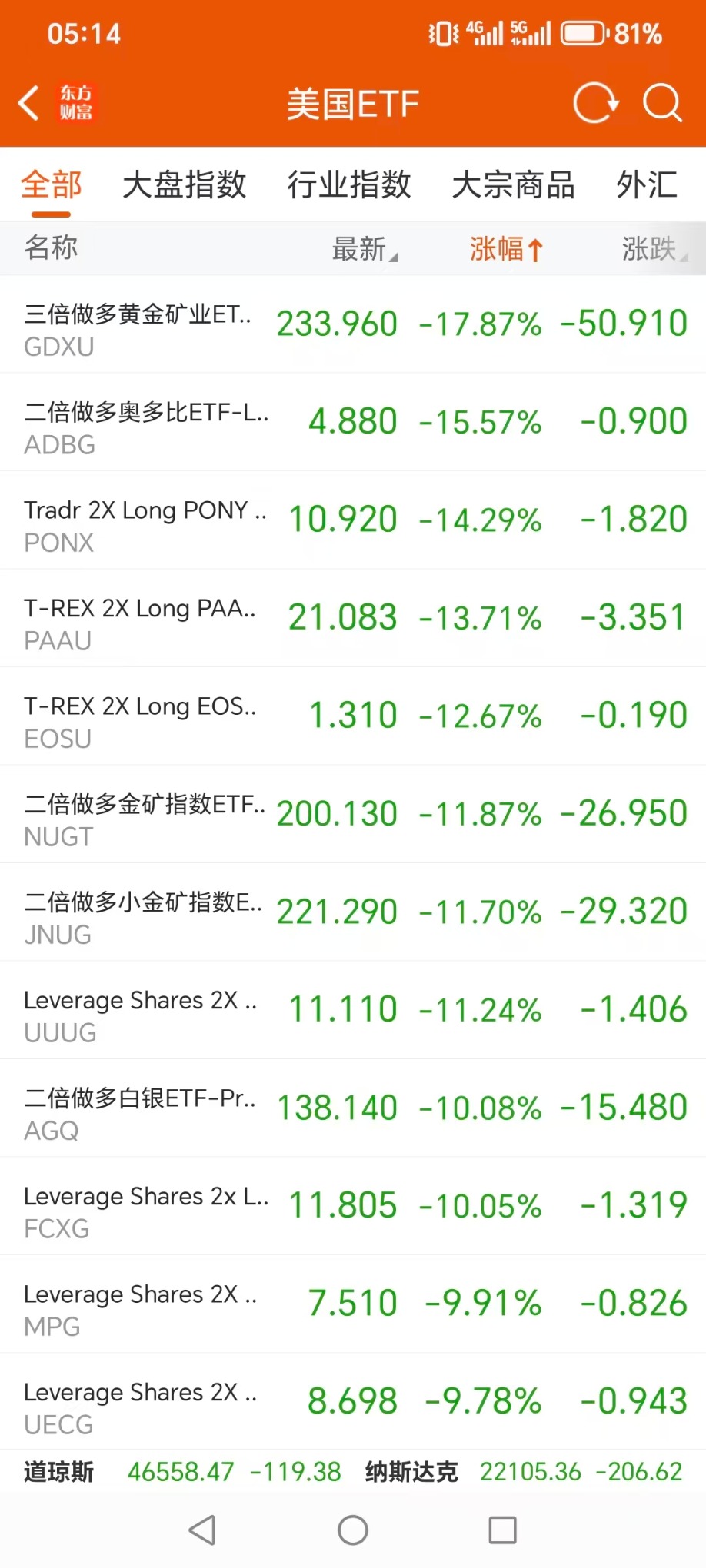Toggle the 涨幅 sort order
The image size is (706, 1568).
coord(506,249)
